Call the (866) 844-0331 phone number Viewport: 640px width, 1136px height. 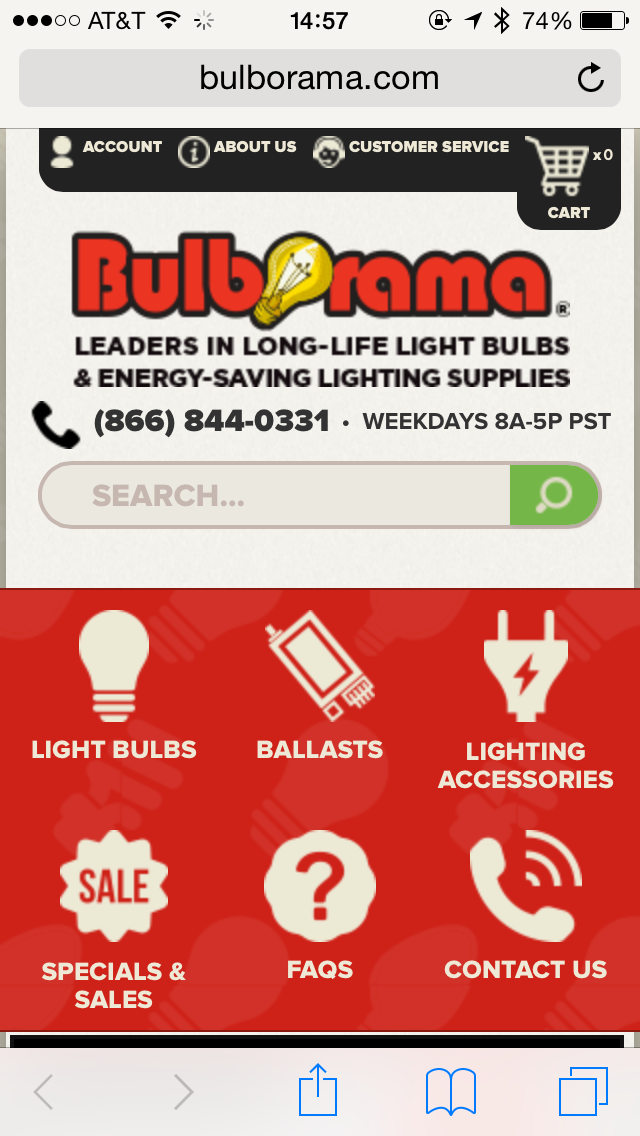pyautogui.click(x=210, y=421)
